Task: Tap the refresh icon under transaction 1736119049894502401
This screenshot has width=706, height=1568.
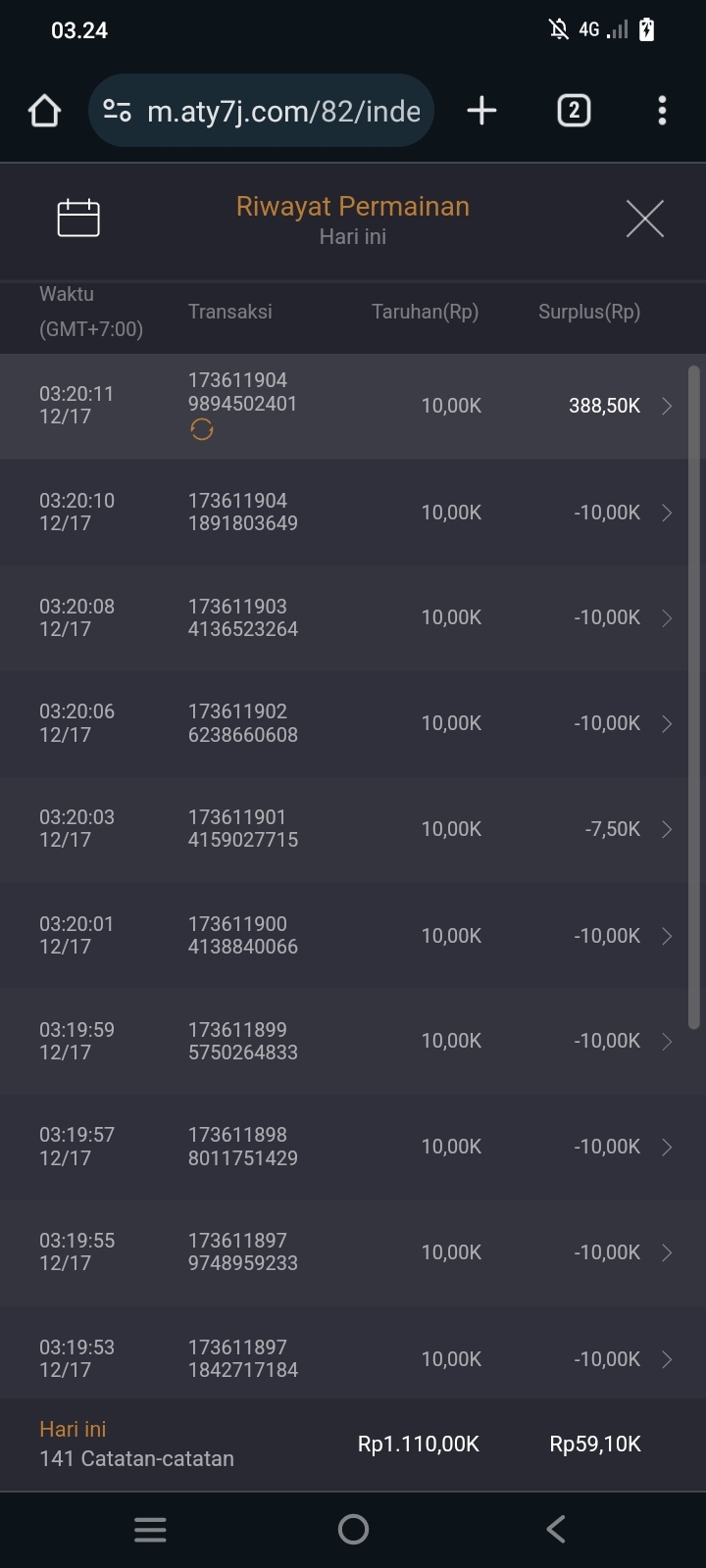Action: pyautogui.click(x=202, y=430)
